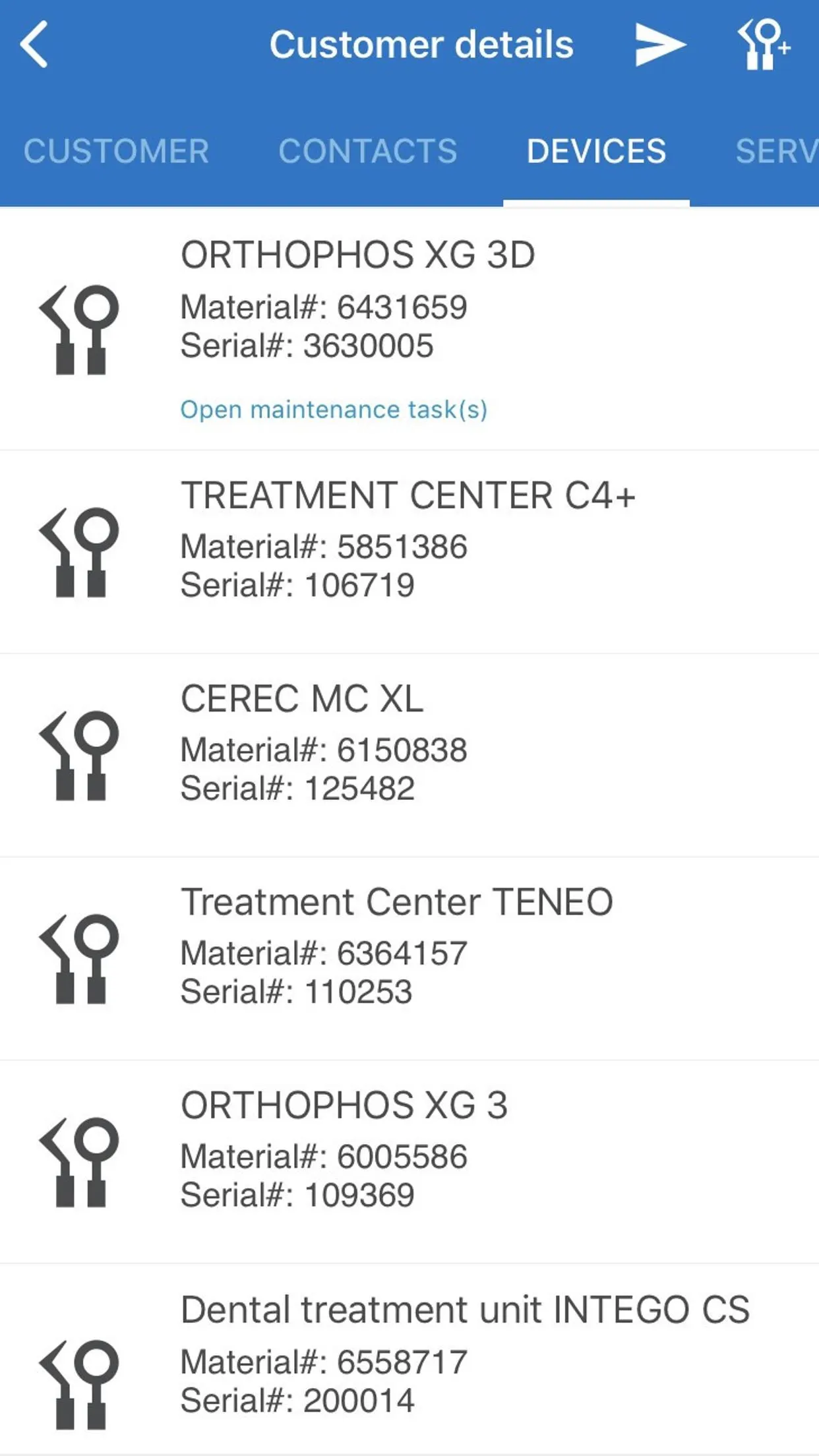Select the Devices tab
This screenshot has width=819, height=1456.
click(x=596, y=151)
